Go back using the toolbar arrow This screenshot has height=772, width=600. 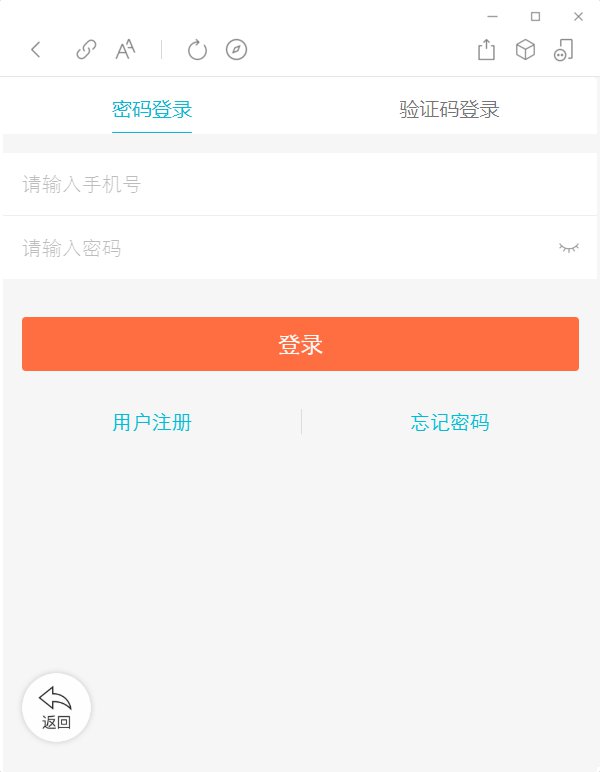[x=36, y=50]
